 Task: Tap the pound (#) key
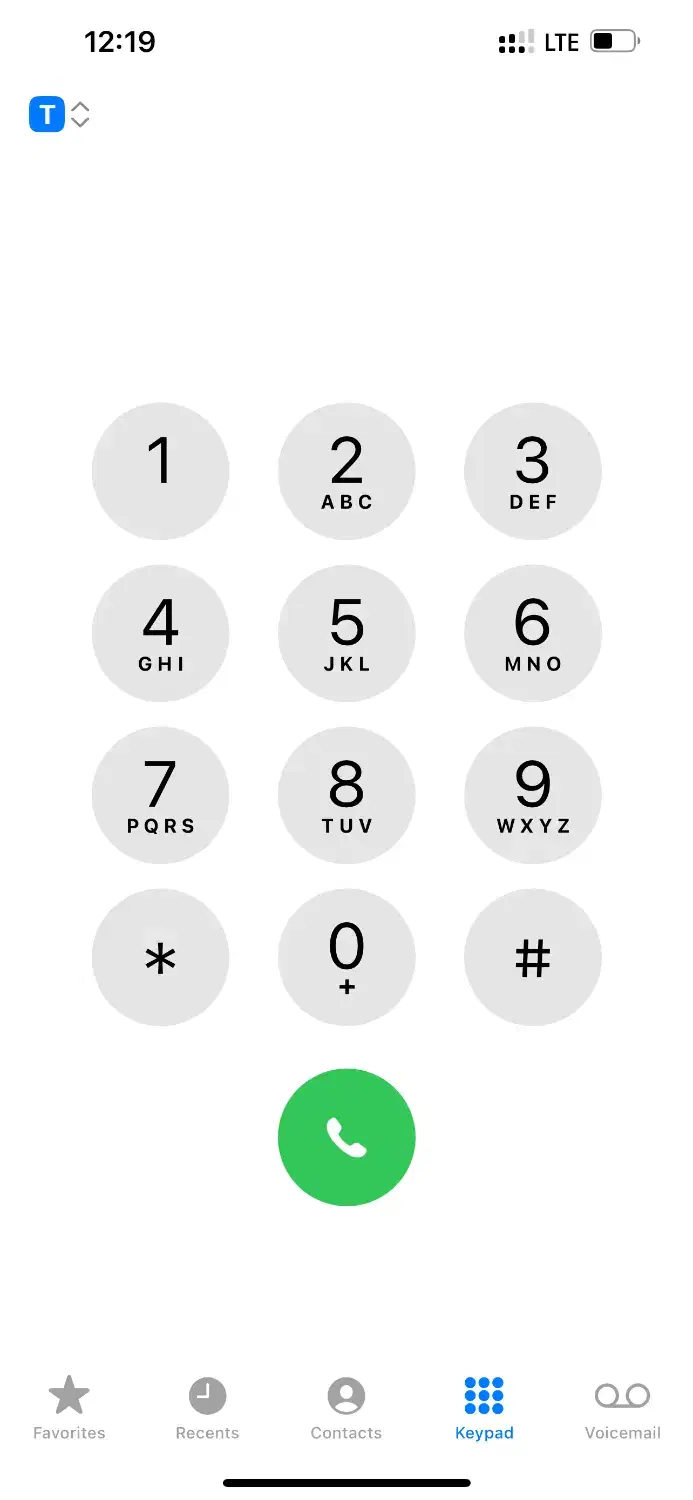coord(532,958)
